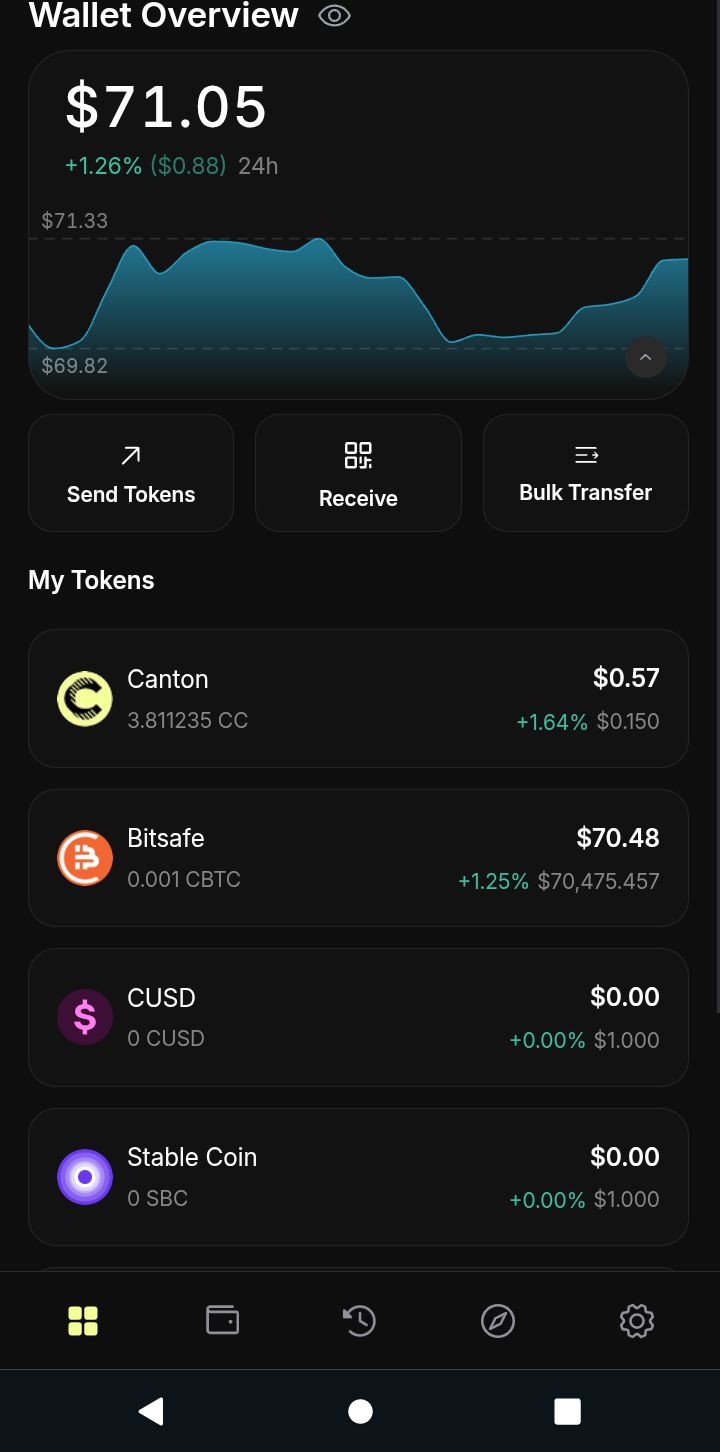The image size is (720, 1452).
Task: Go back with the system back button
Action: point(151,1411)
